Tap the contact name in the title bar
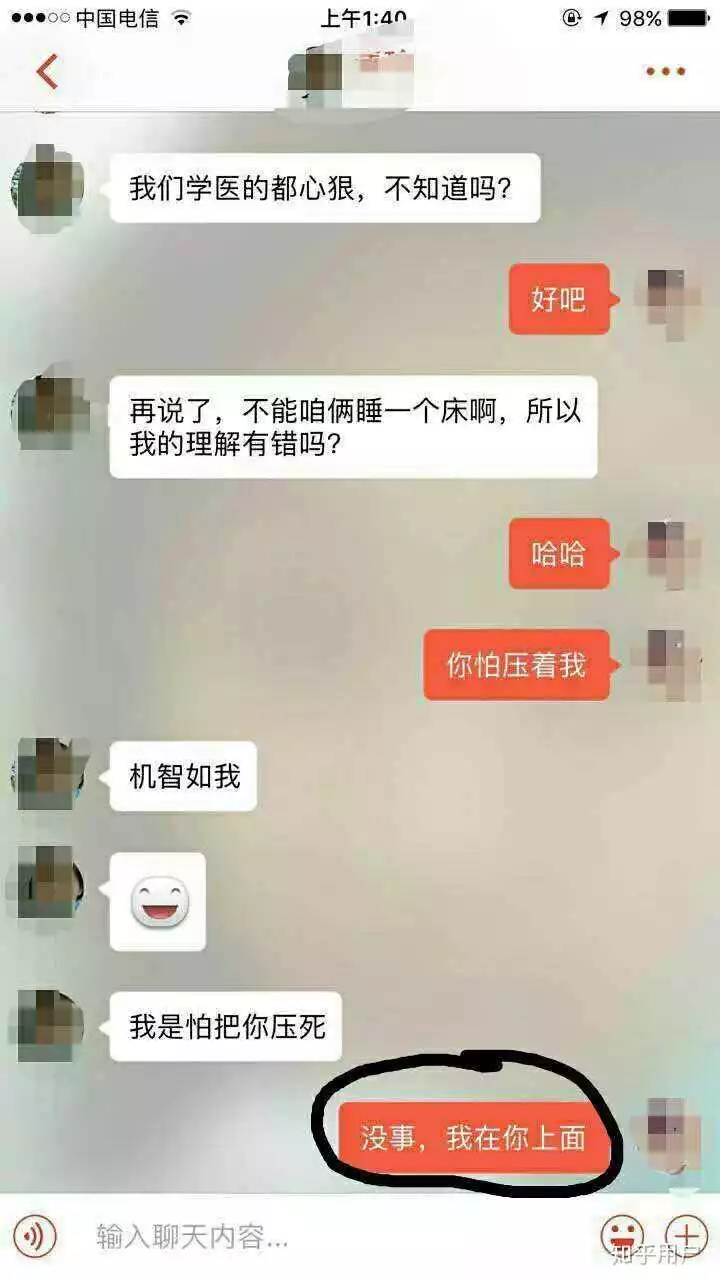 pyautogui.click(x=360, y=70)
